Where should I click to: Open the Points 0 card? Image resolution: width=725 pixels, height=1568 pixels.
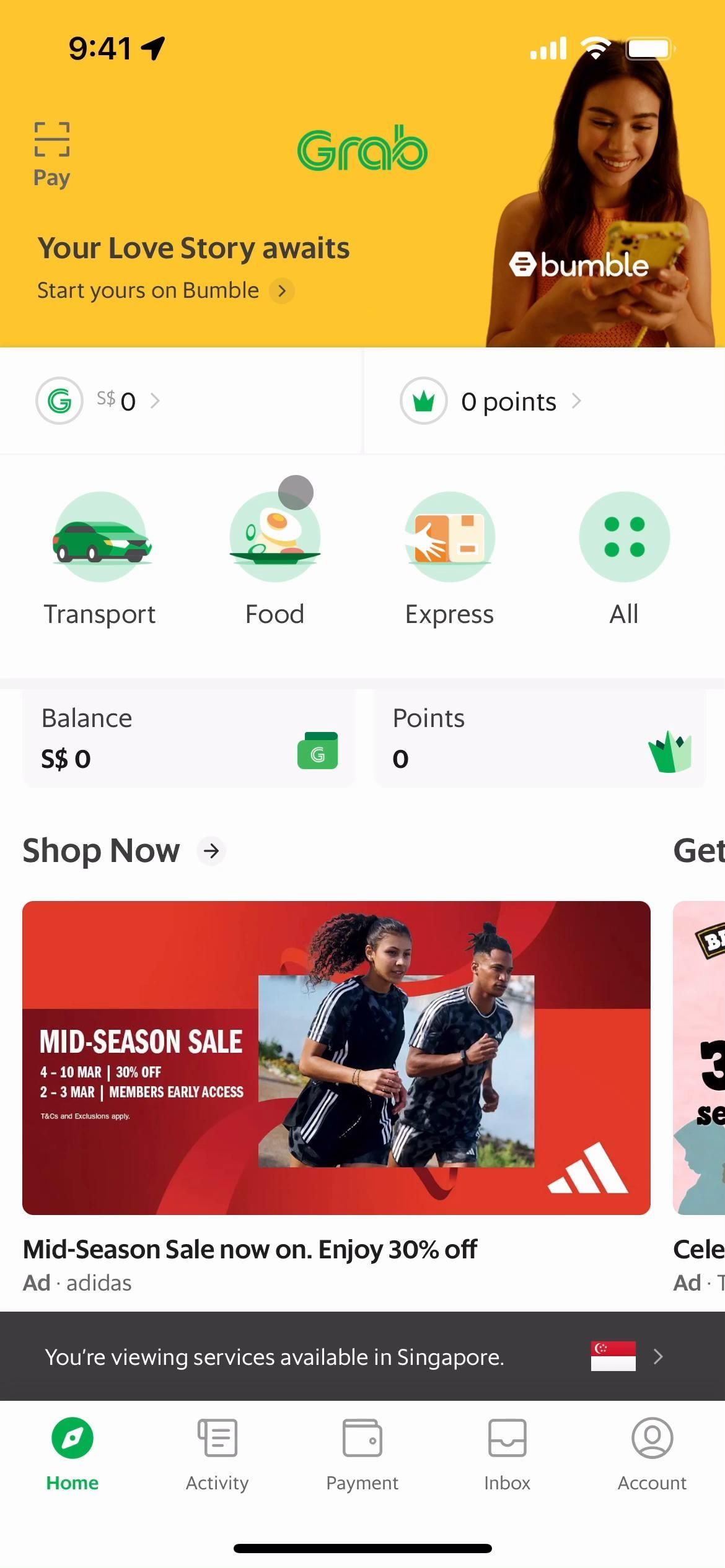tap(540, 738)
